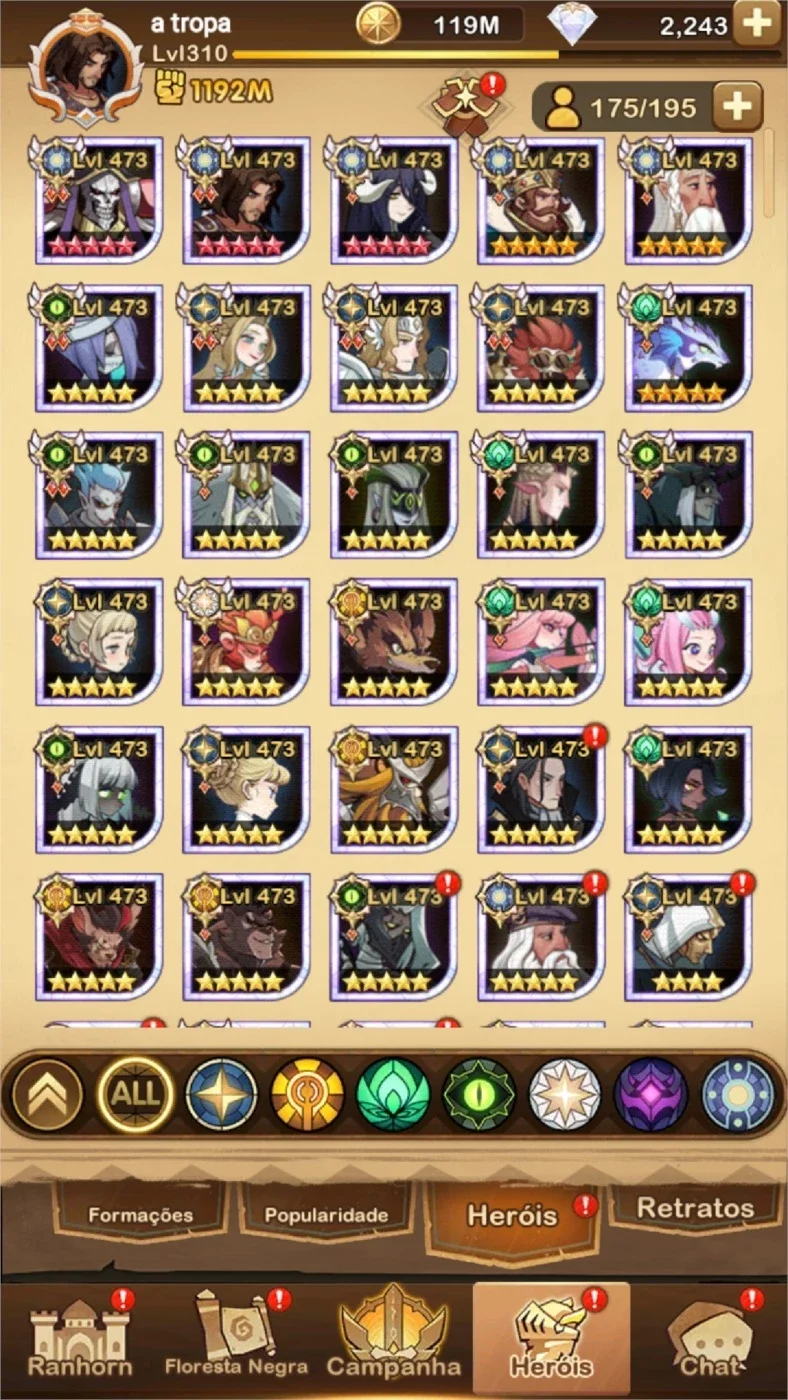Add more diamonds with the plus button
788x1400 pixels.
756,23
